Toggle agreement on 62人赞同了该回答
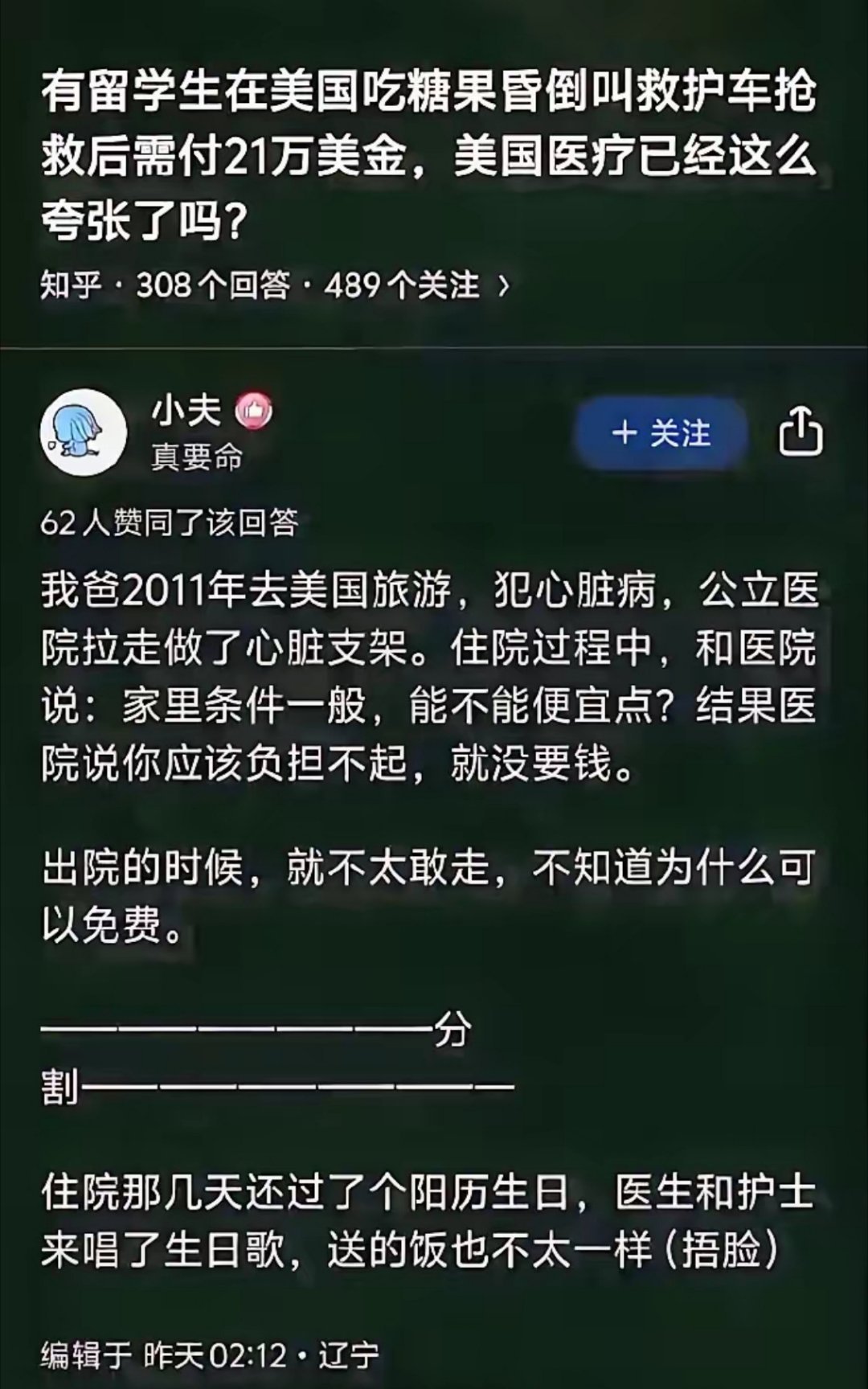868x1389 pixels. pos(173,522)
